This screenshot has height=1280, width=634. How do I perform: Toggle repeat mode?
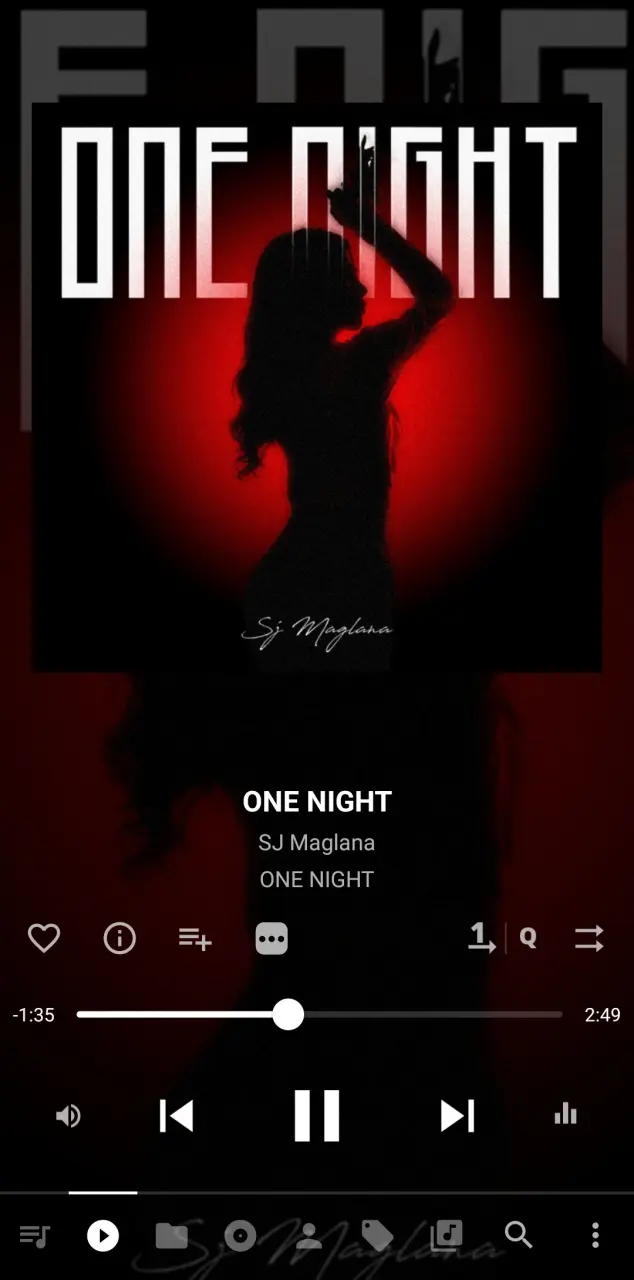(x=589, y=938)
